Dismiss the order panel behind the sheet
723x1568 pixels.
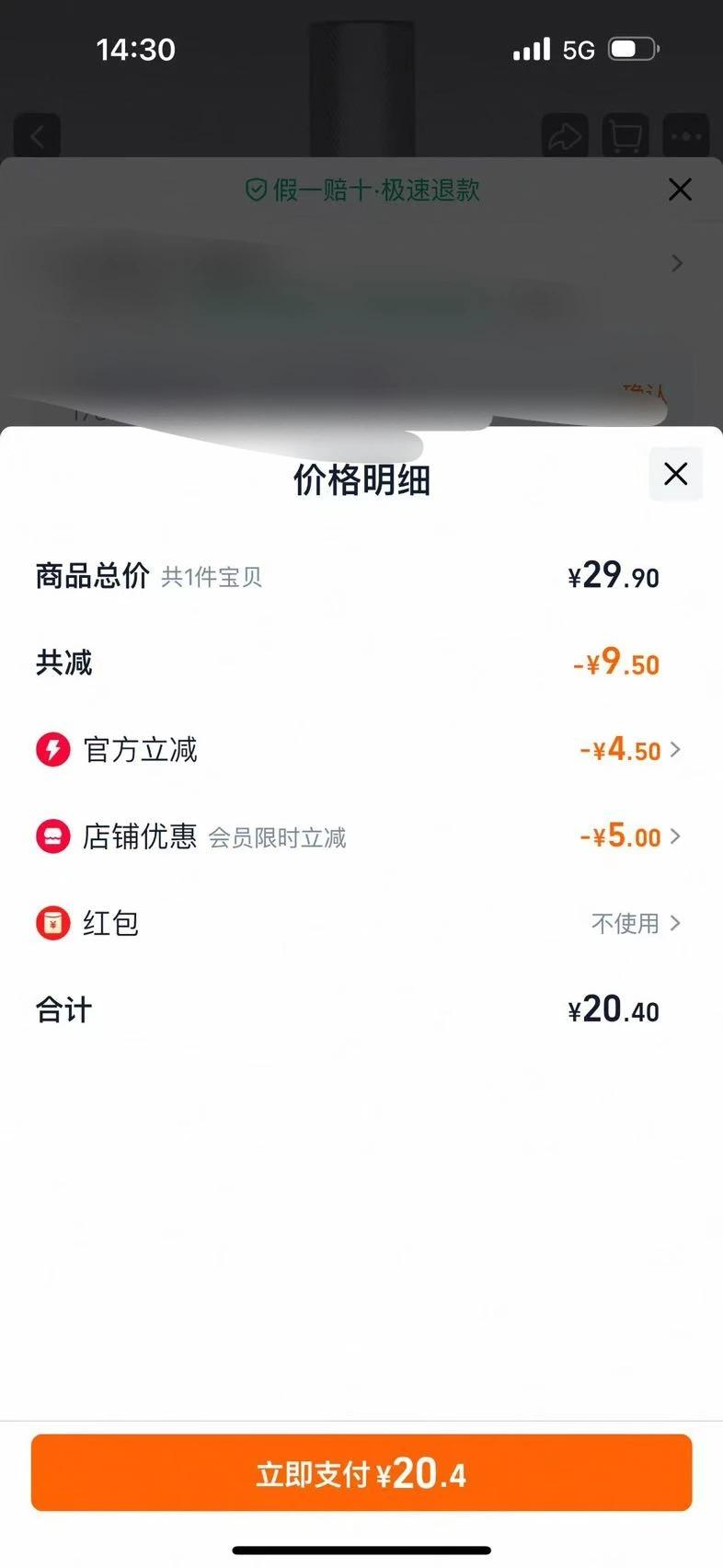pos(680,190)
